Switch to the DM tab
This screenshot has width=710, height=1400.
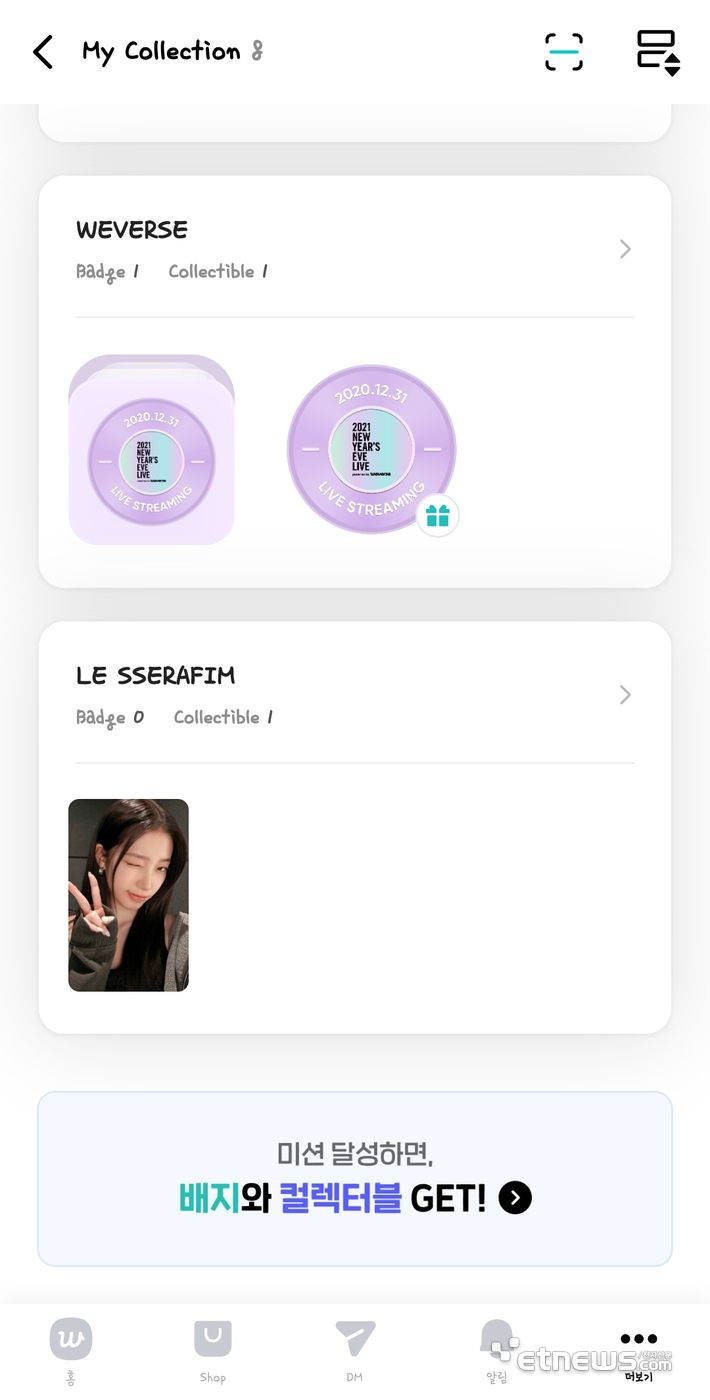(x=354, y=1348)
